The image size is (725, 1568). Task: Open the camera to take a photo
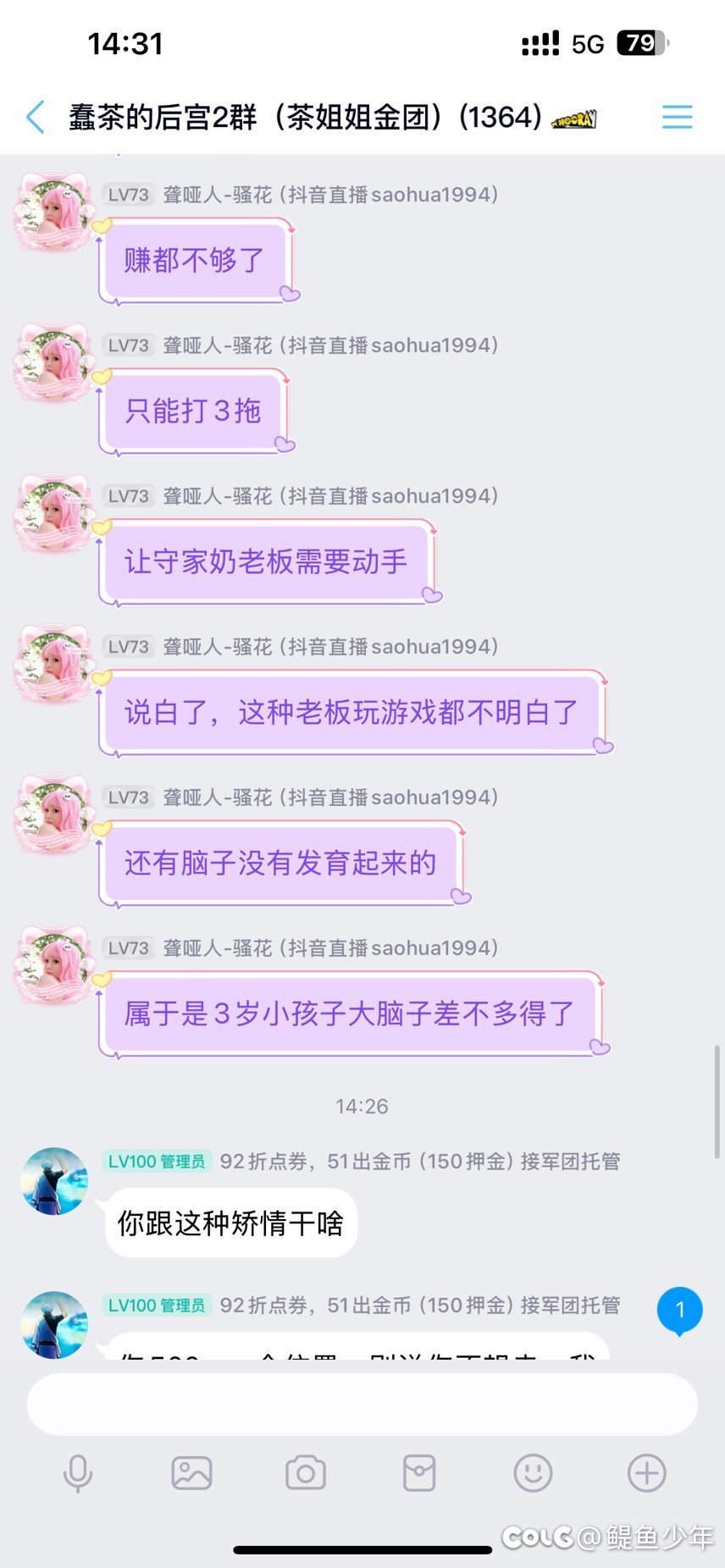305,1473
